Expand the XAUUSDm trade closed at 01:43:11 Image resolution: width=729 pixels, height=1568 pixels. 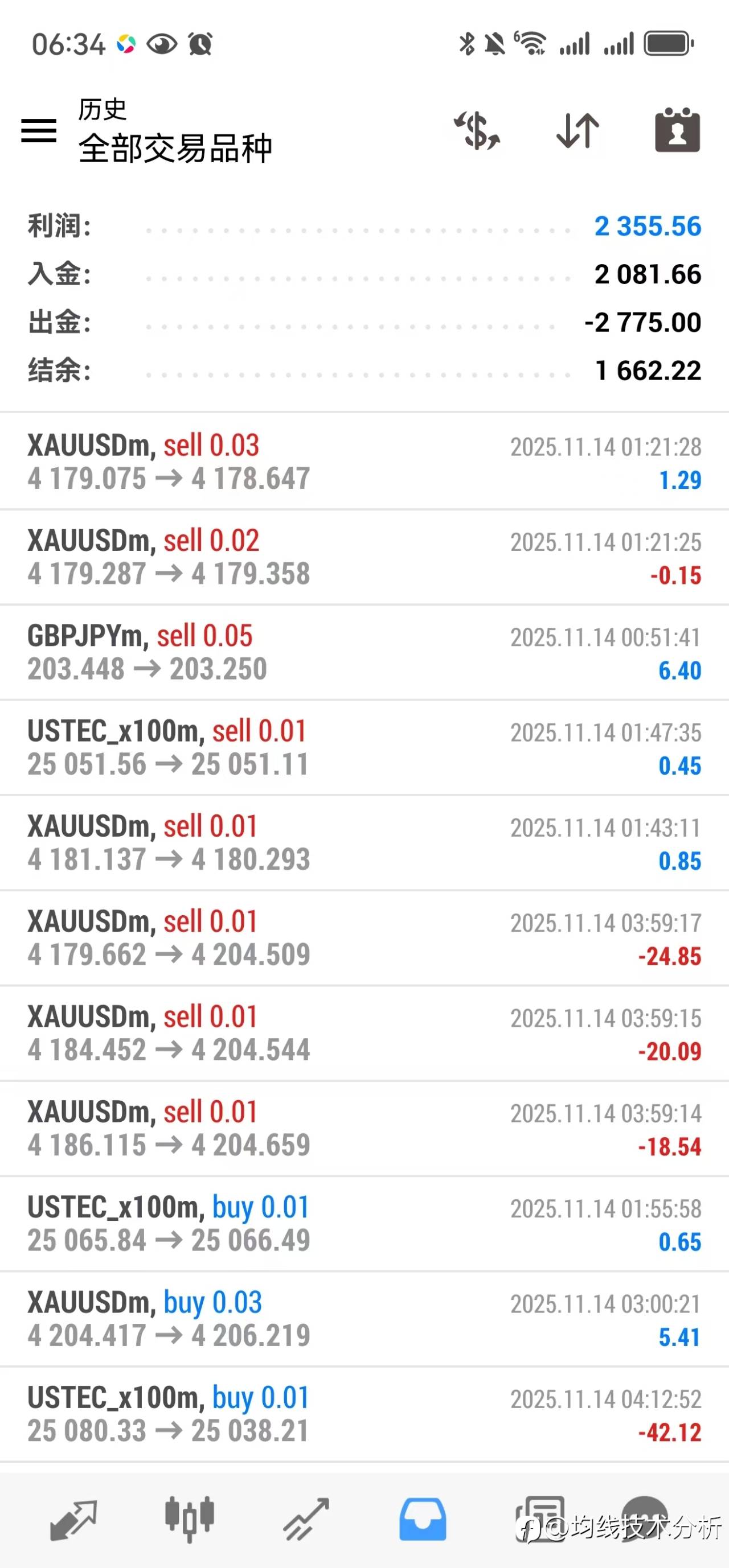(x=364, y=843)
